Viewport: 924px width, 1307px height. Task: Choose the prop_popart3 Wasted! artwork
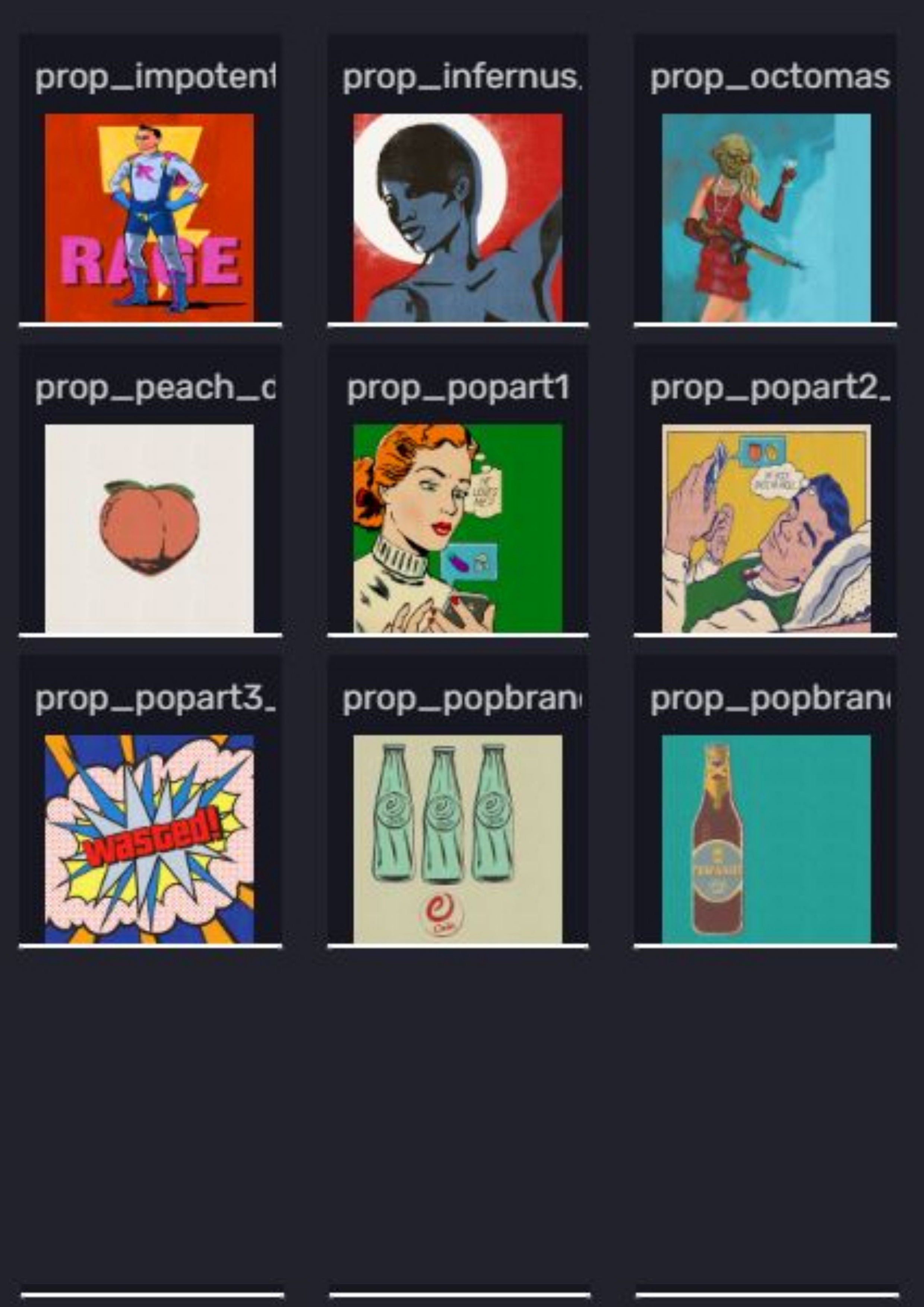coord(149,839)
